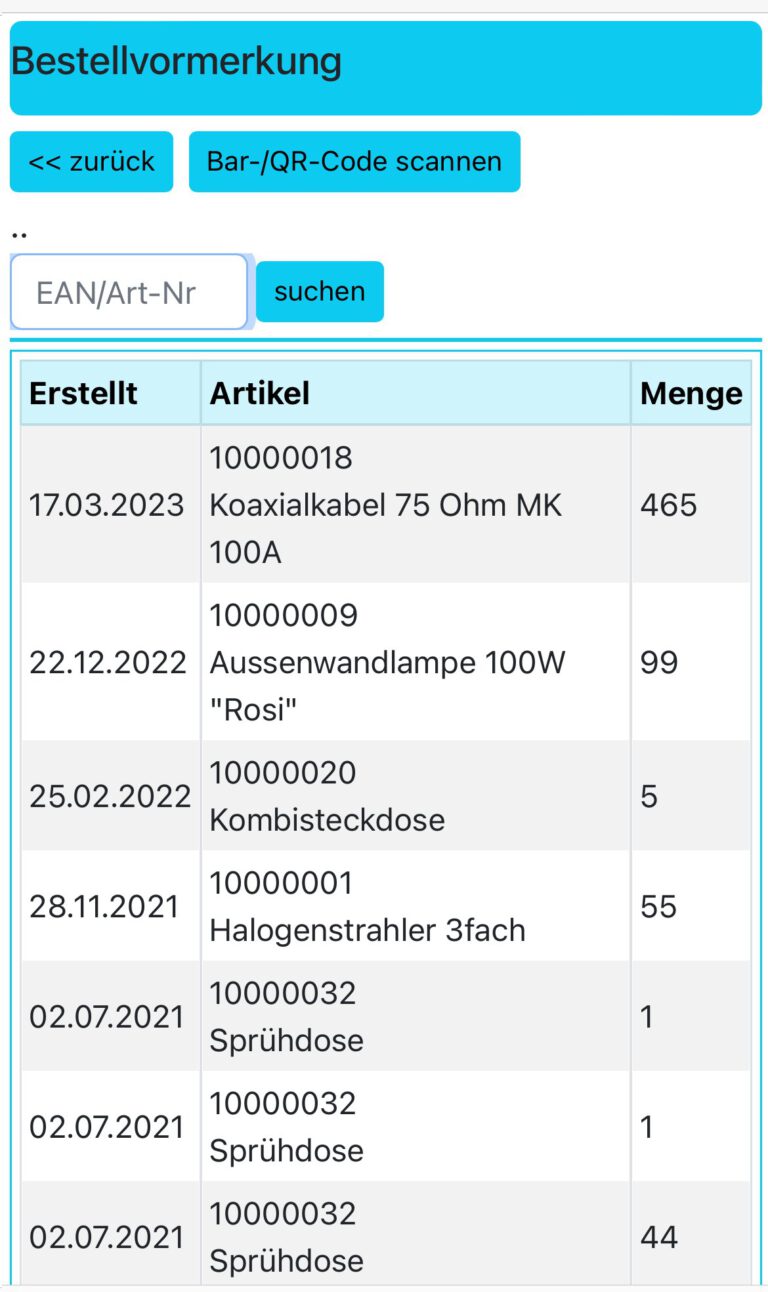Click the EAN/Art-Nr input field
768x1292 pixels.
128,291
